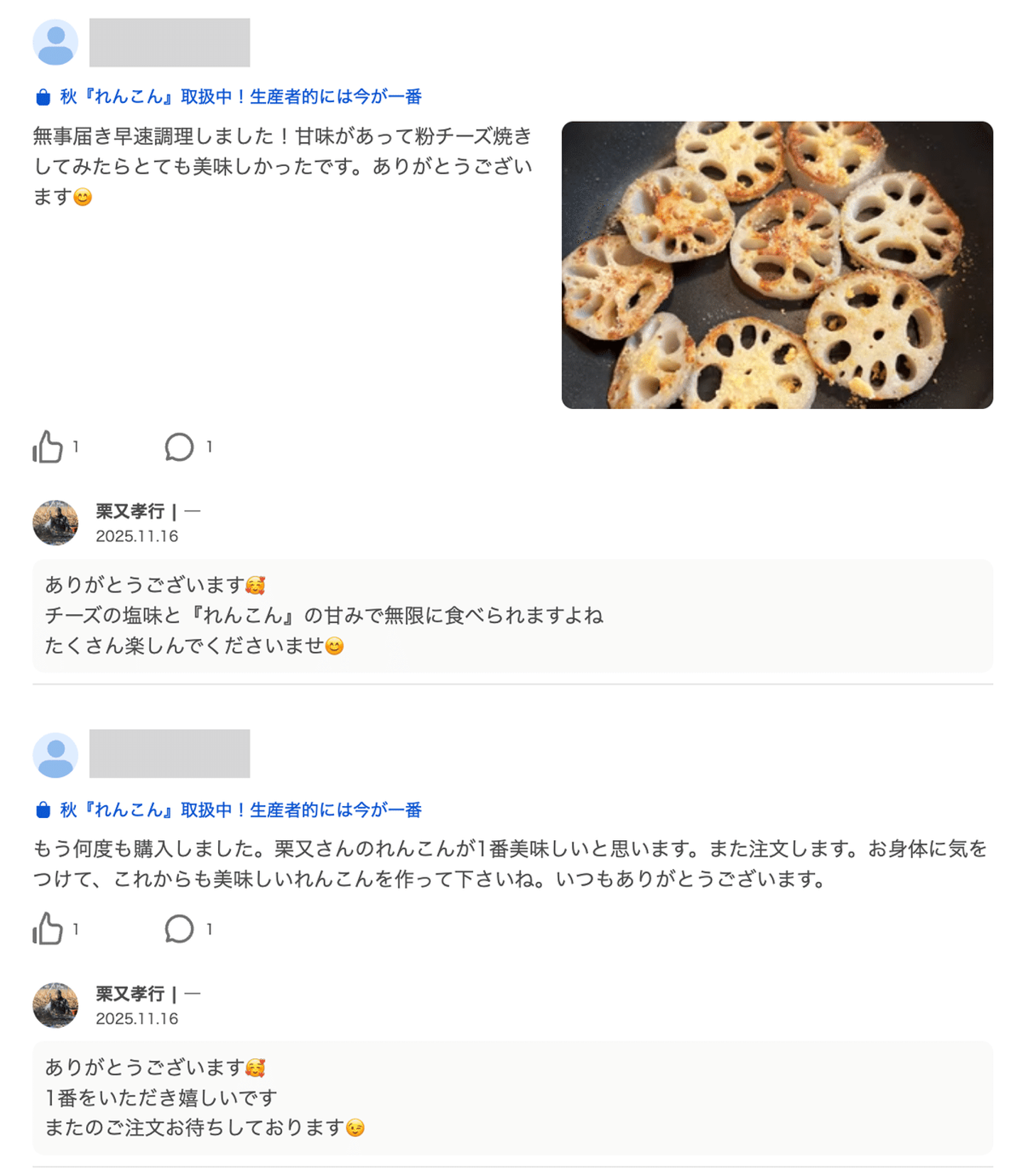Open comments on the 粉チーズ焼き review
Image resolution: width=1023 pixels, height=1176 pixels.
pyautogui.click(x=179, y=447)
